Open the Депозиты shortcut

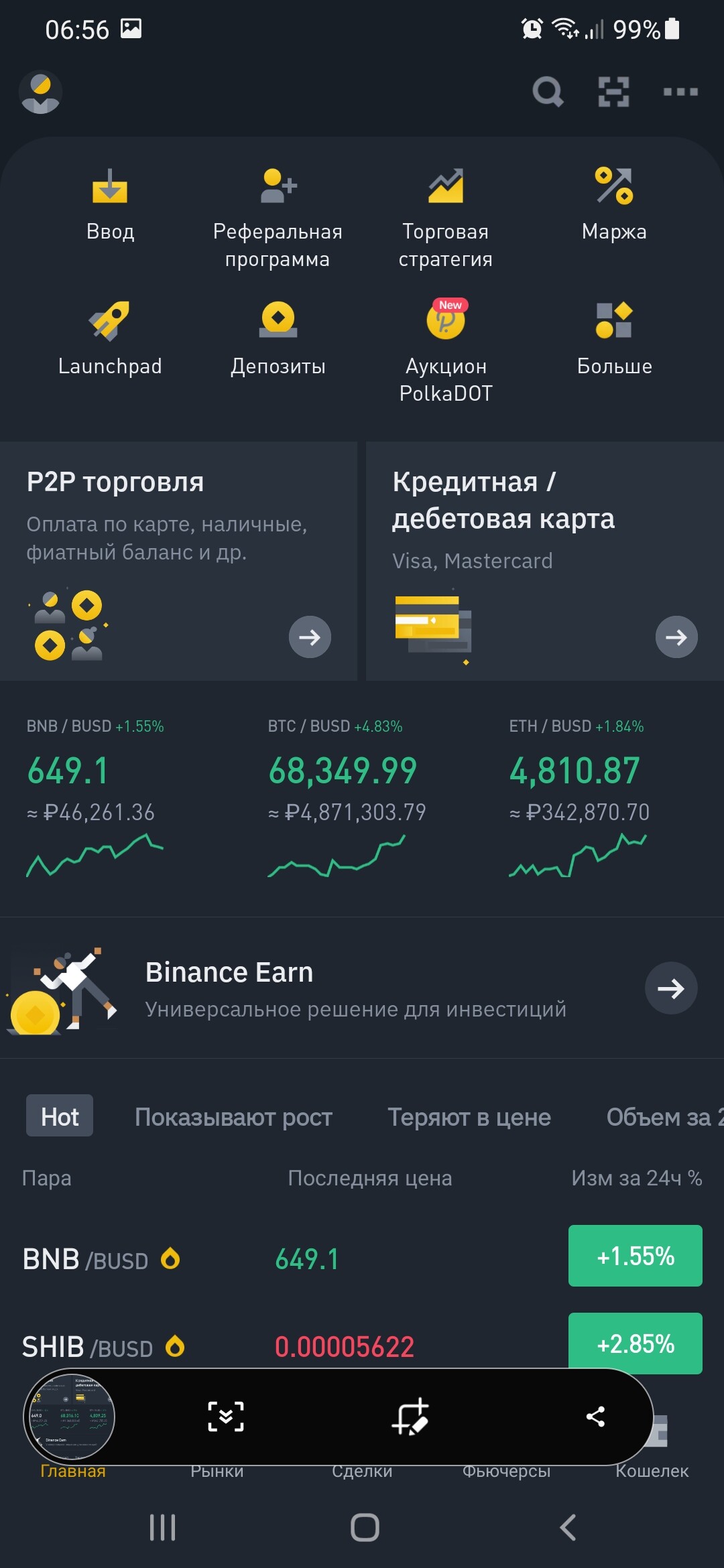278,339
